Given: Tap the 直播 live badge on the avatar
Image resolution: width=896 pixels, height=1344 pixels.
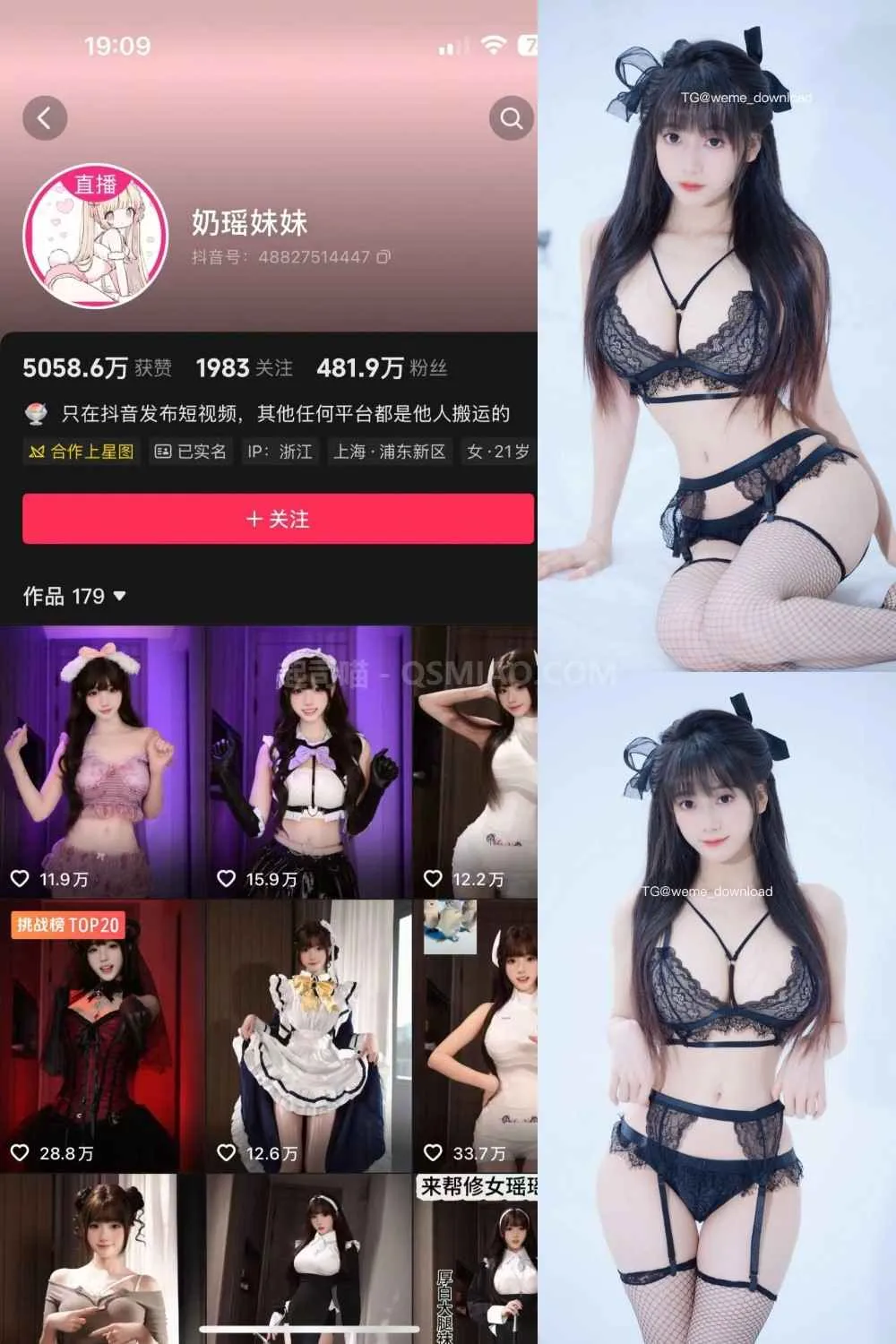Looking at the screenshot, I should tap(99, 182).
